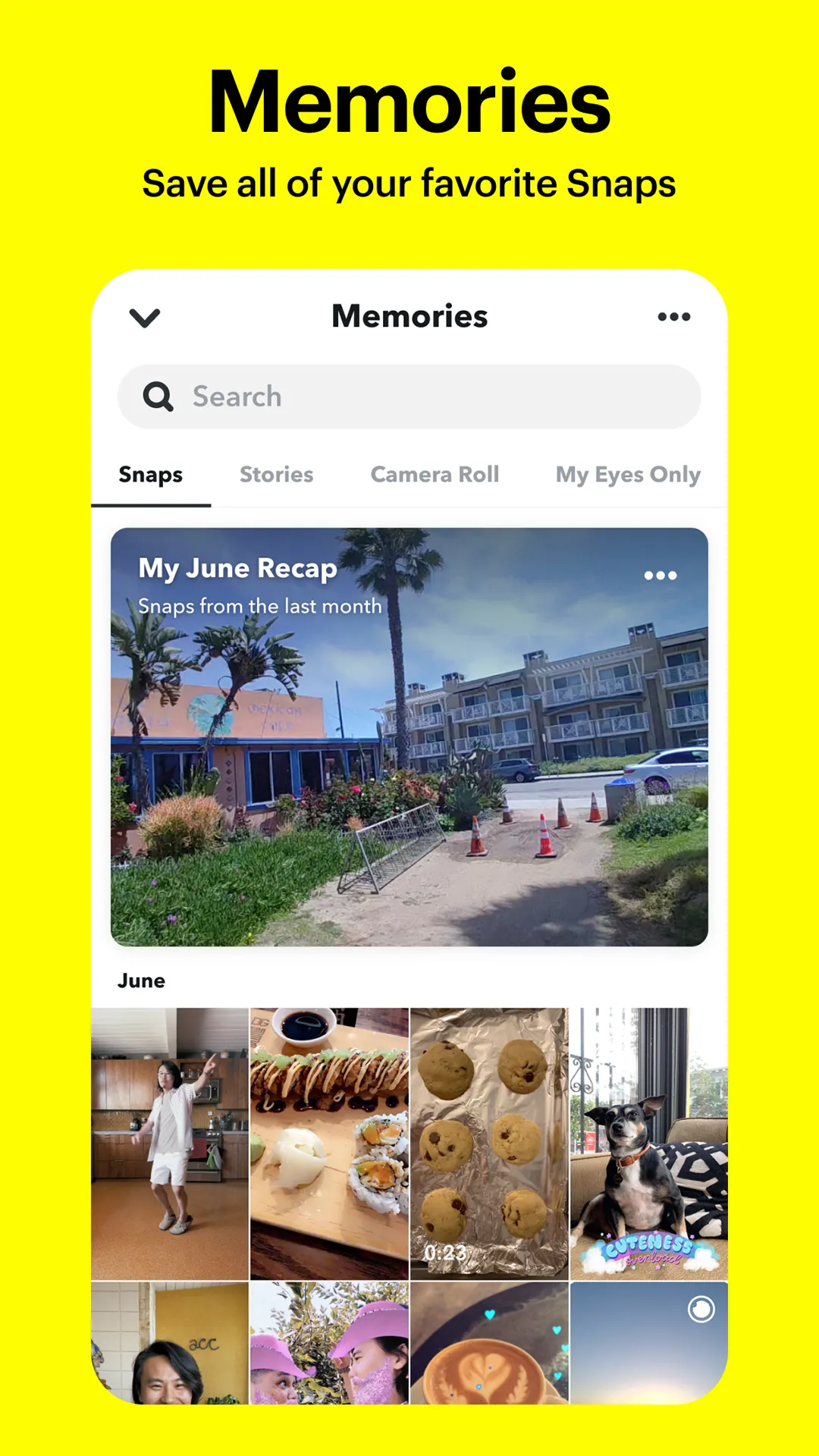Viewport: 819px width, 1456px height.
Task: Select the Snaps tab
Action: pyautogui.click(x=150, y=474)
